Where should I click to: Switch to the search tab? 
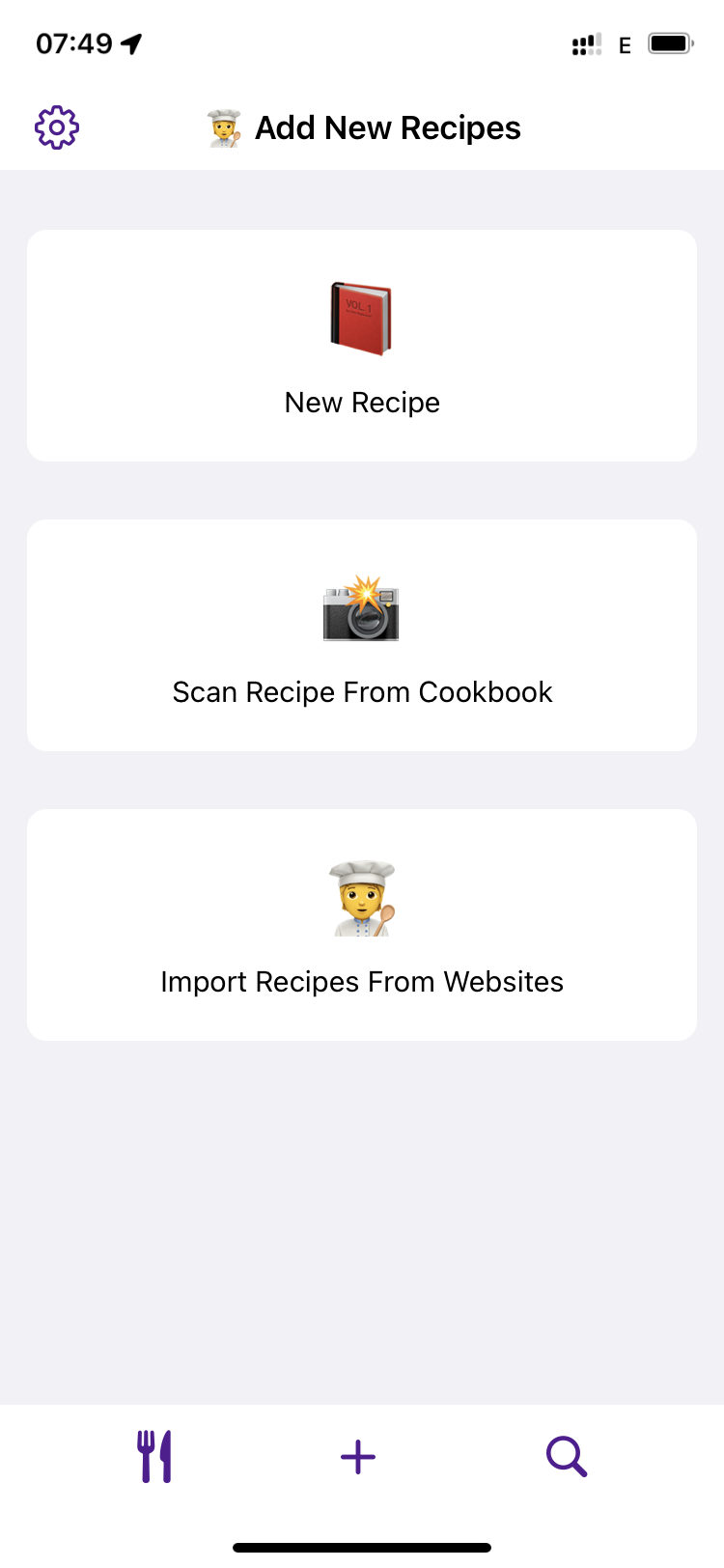click(567, 1456)
